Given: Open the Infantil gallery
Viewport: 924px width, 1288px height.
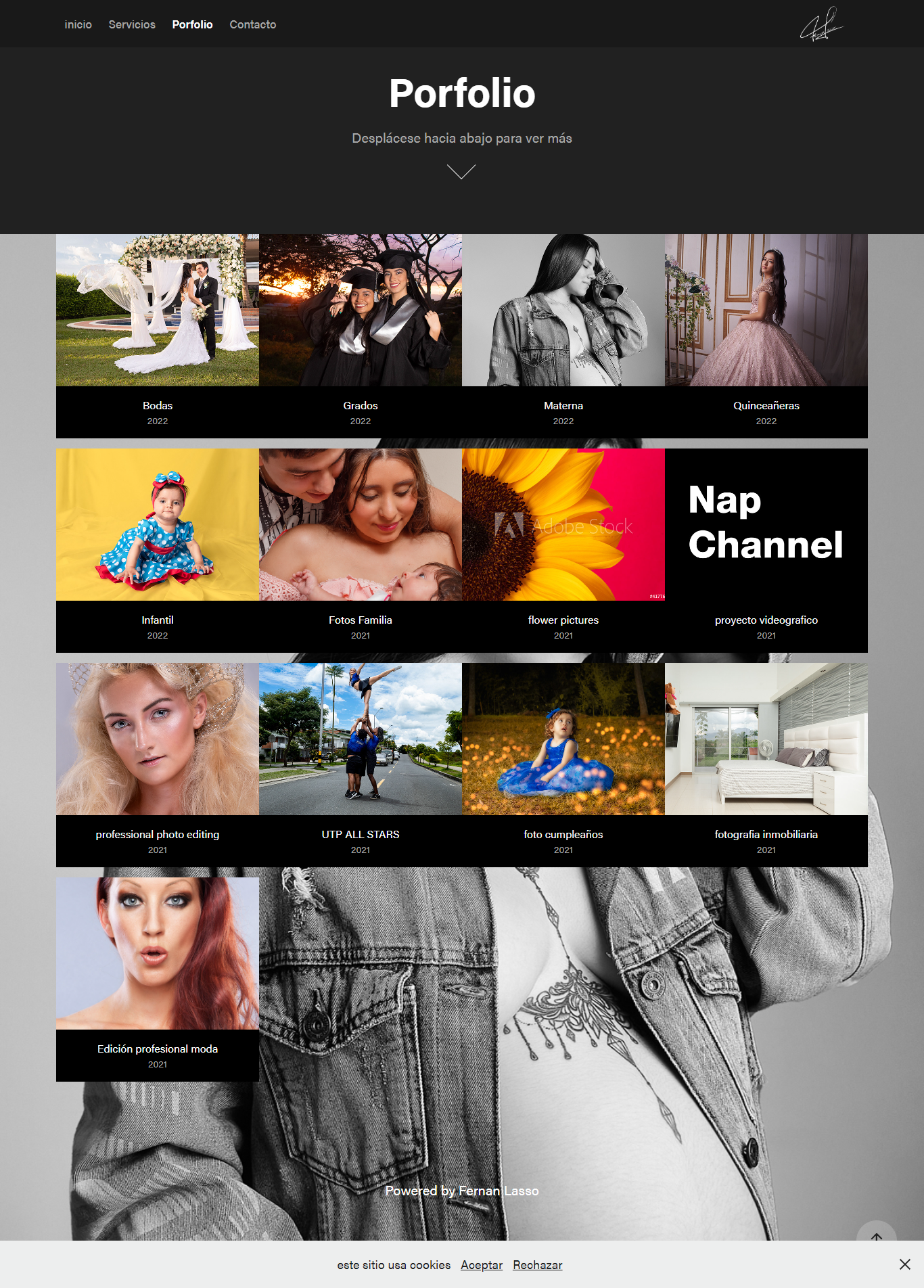Looking at the screenshot, I should 158,550.
